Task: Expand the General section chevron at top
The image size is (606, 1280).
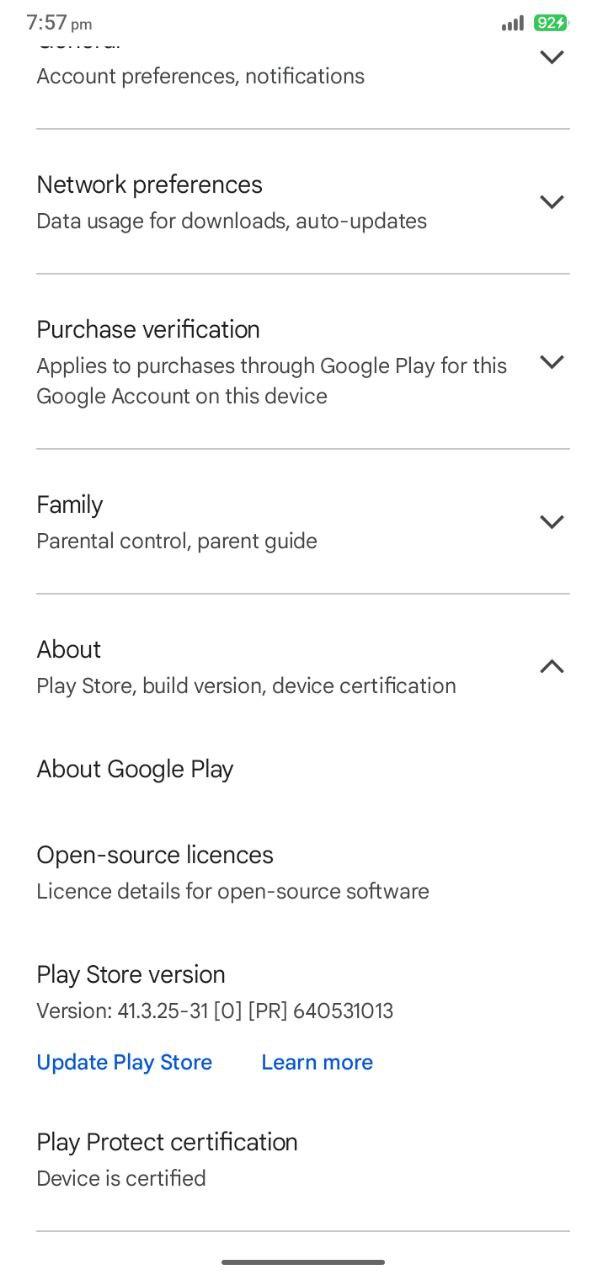Action: pyautogui.click(x=552, y=57)
